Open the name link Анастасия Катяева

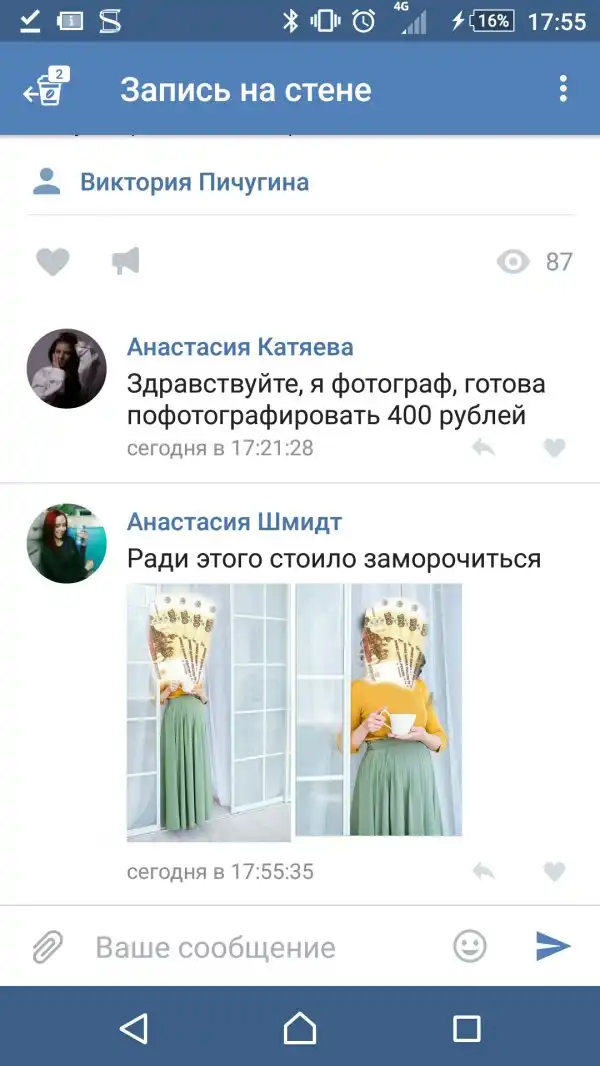(x=240, y=347)
